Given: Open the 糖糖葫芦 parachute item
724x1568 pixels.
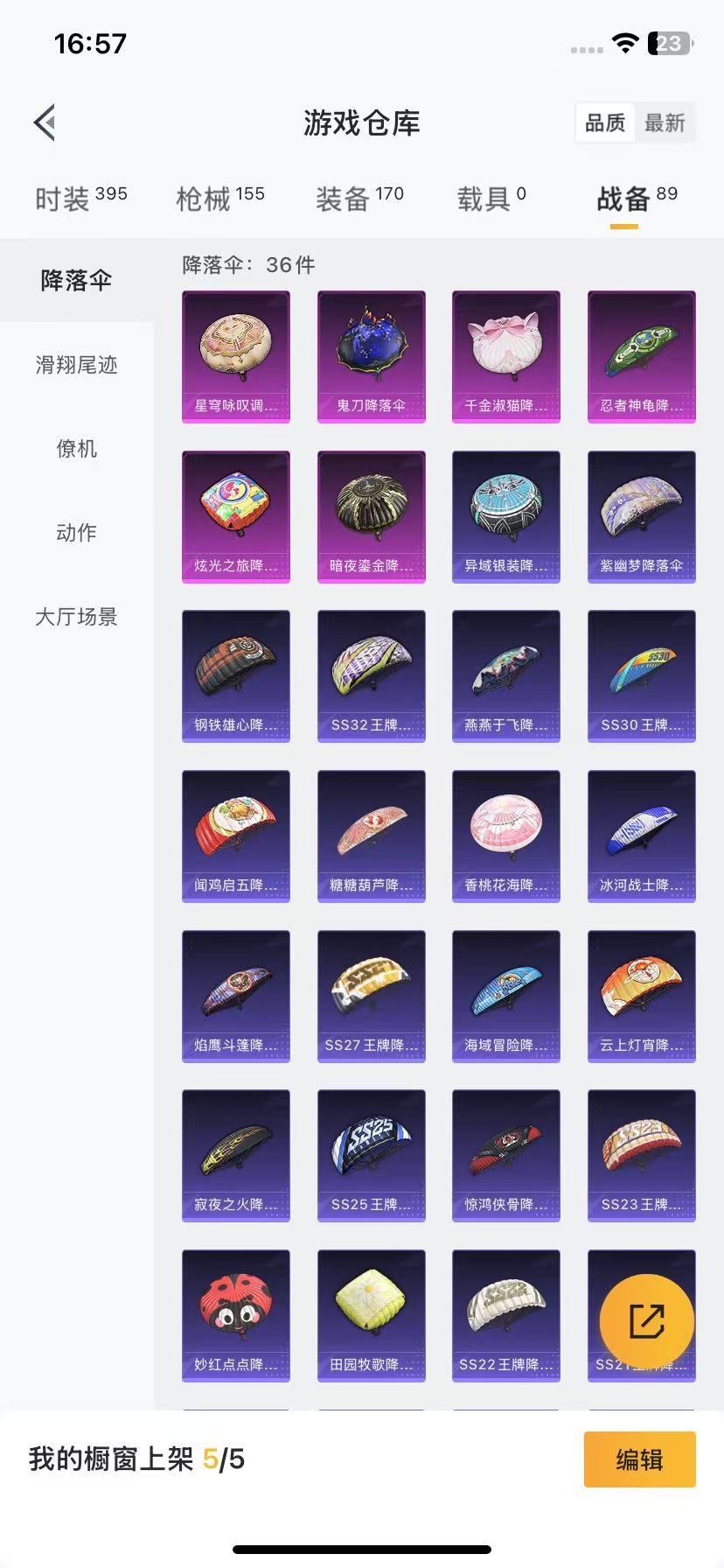Looking at the screenshot, I should tap(371, 836).
